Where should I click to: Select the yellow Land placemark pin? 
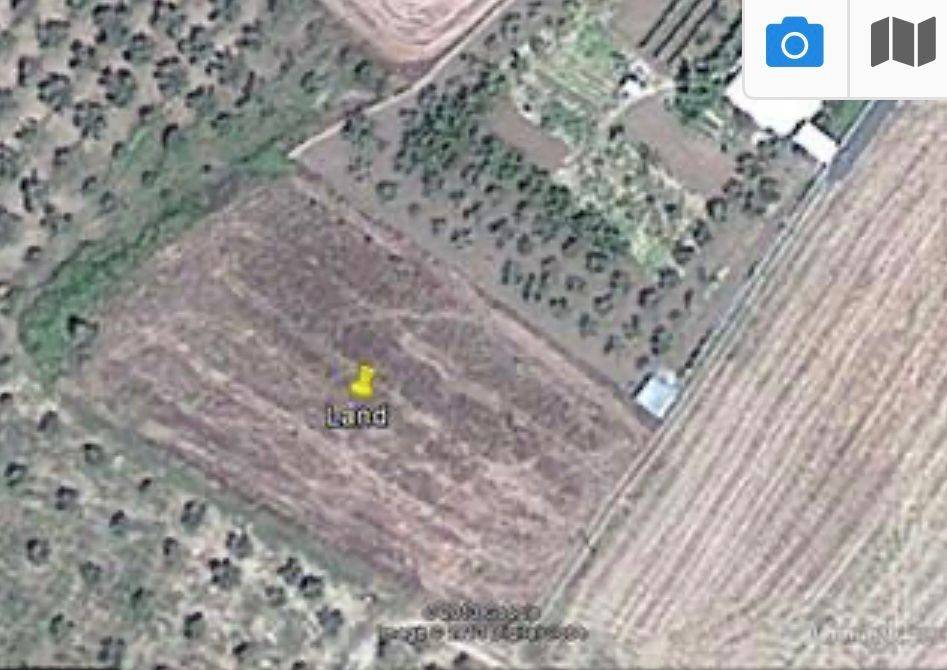coord(362,381)
